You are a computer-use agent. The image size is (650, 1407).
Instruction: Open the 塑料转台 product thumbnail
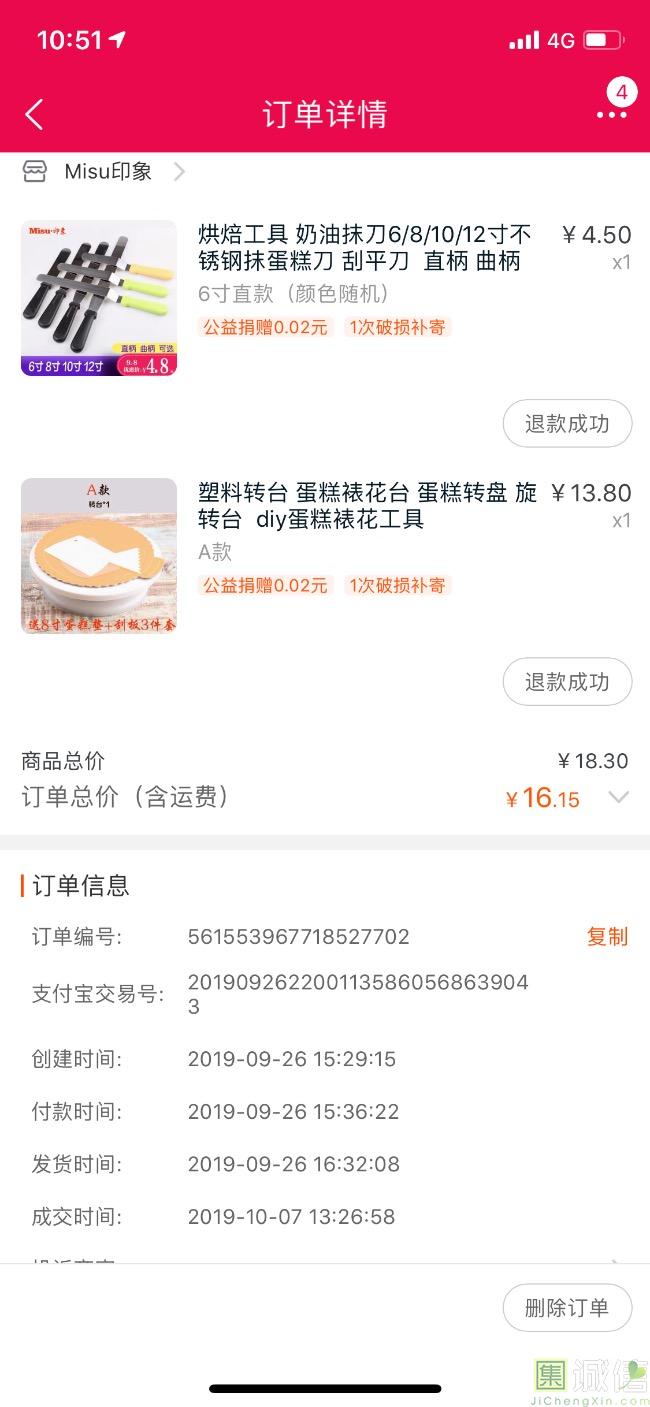tap(99, 556)
